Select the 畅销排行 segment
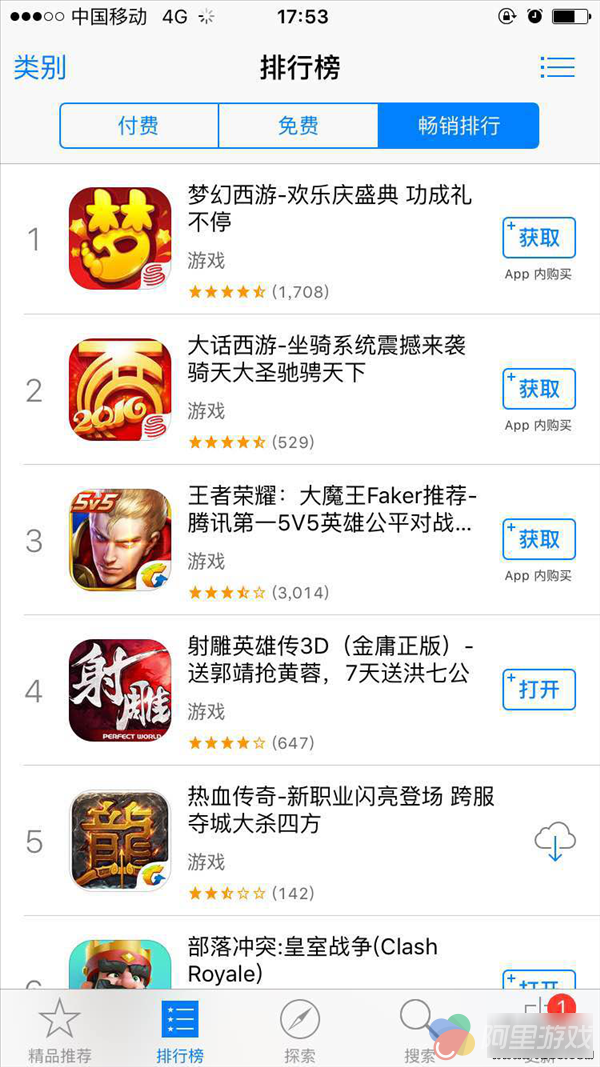Image resolution: width=600 pixels, height=1067 pixels. [x=458, y=126]
